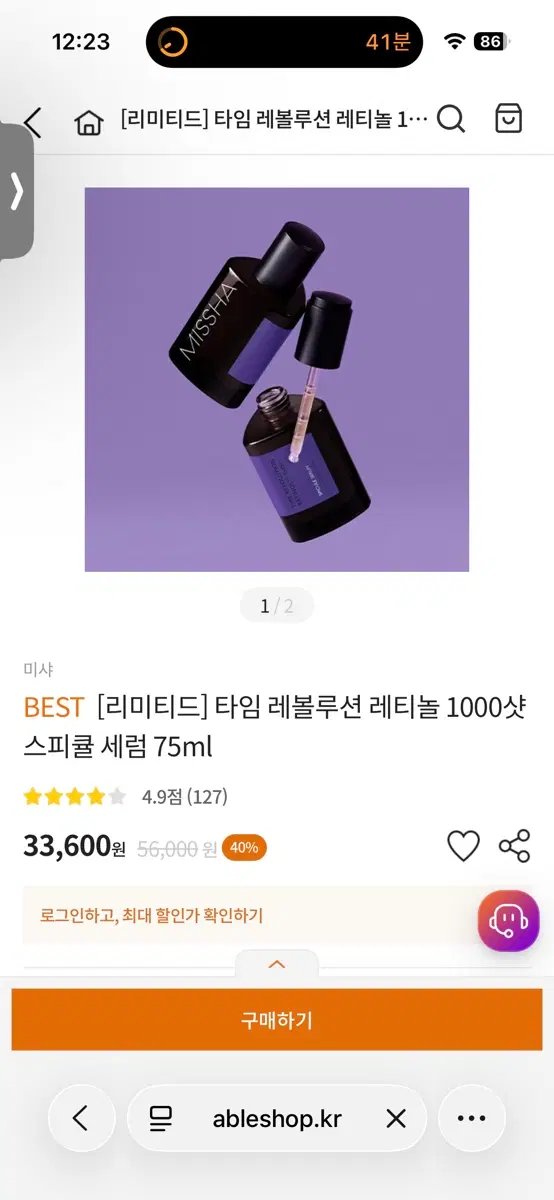Tap the login for max discount banner
This screenshot has width=554, height=1200.
(x=248, y=915)
